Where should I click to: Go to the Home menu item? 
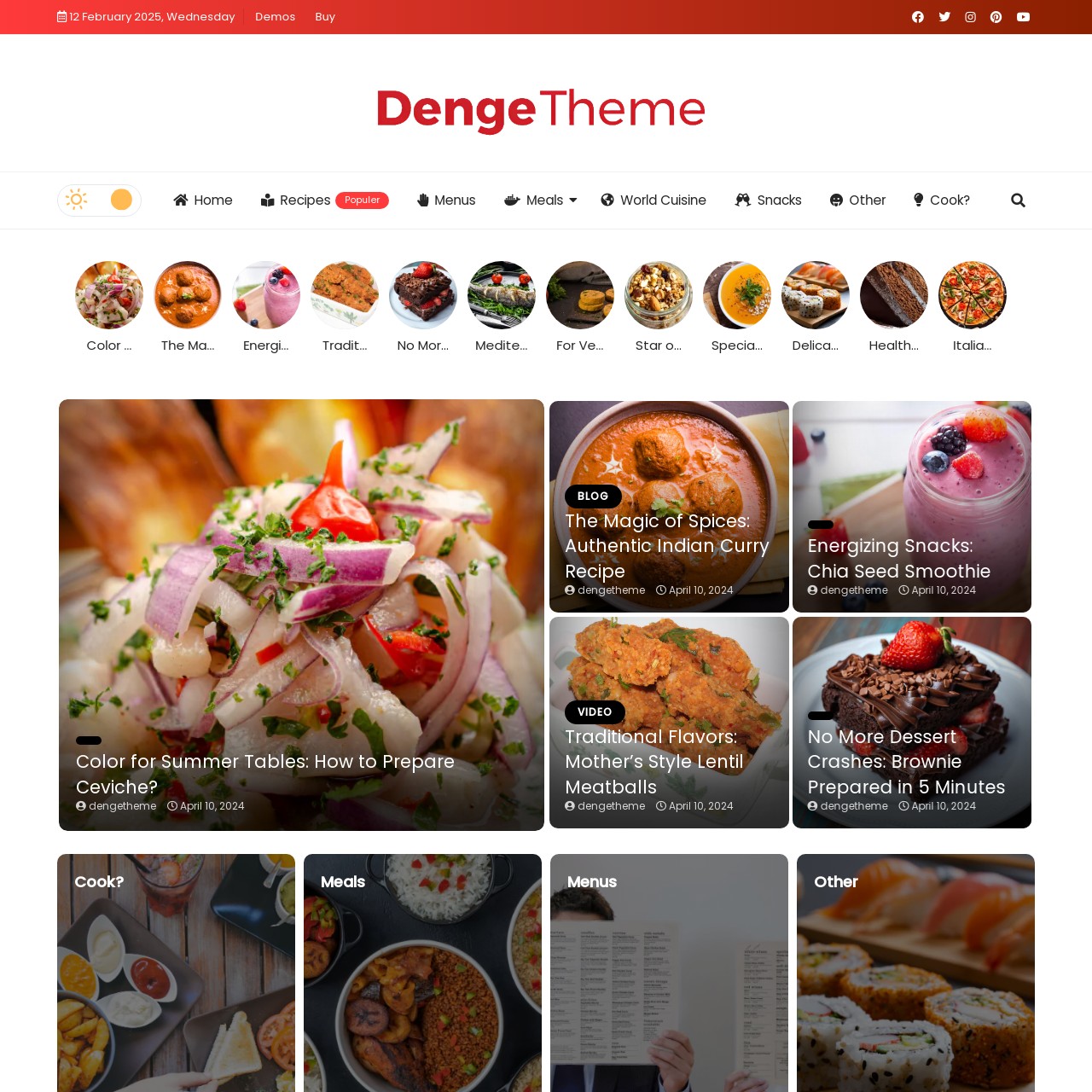203,200
